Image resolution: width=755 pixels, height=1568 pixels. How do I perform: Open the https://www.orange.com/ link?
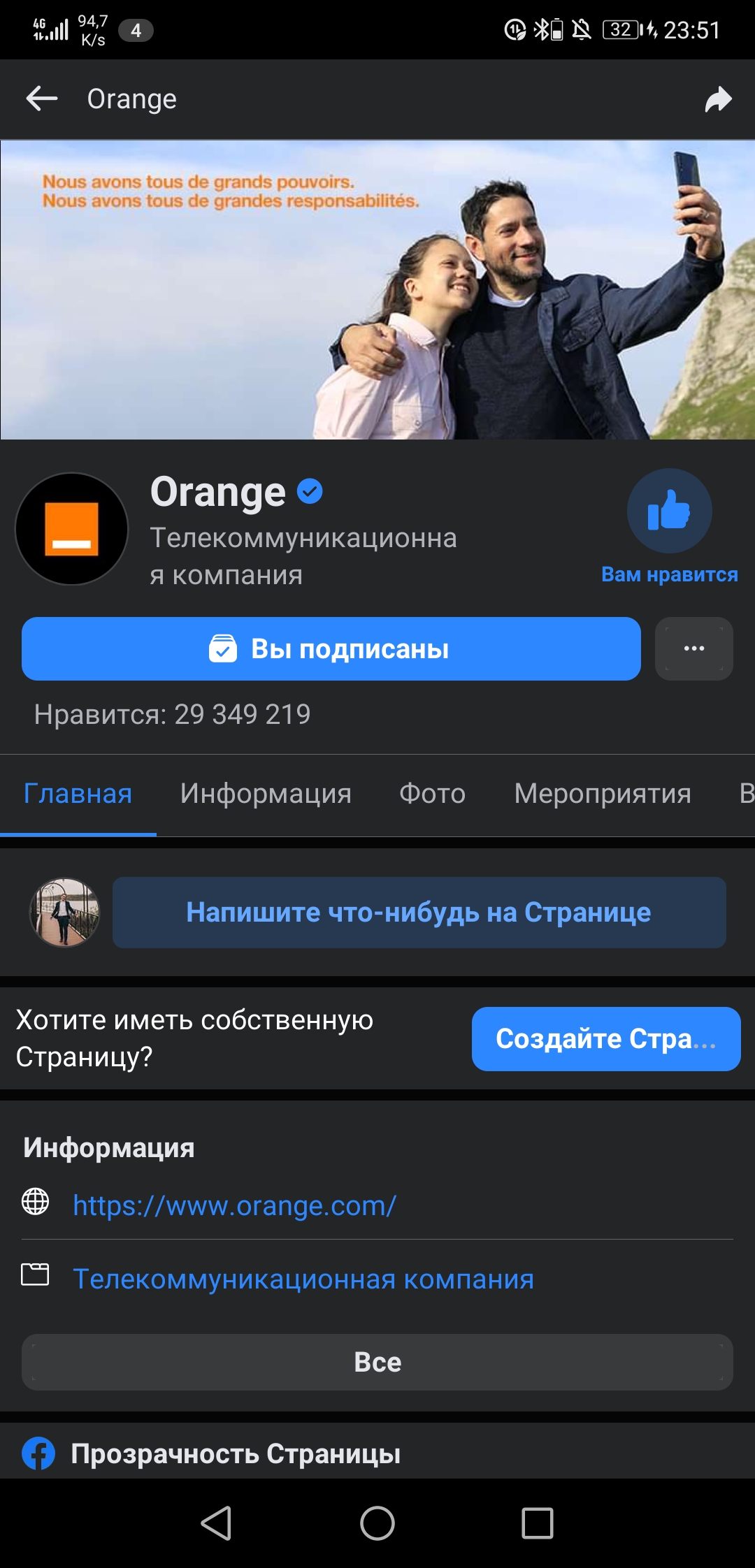tap(235, 1205)
